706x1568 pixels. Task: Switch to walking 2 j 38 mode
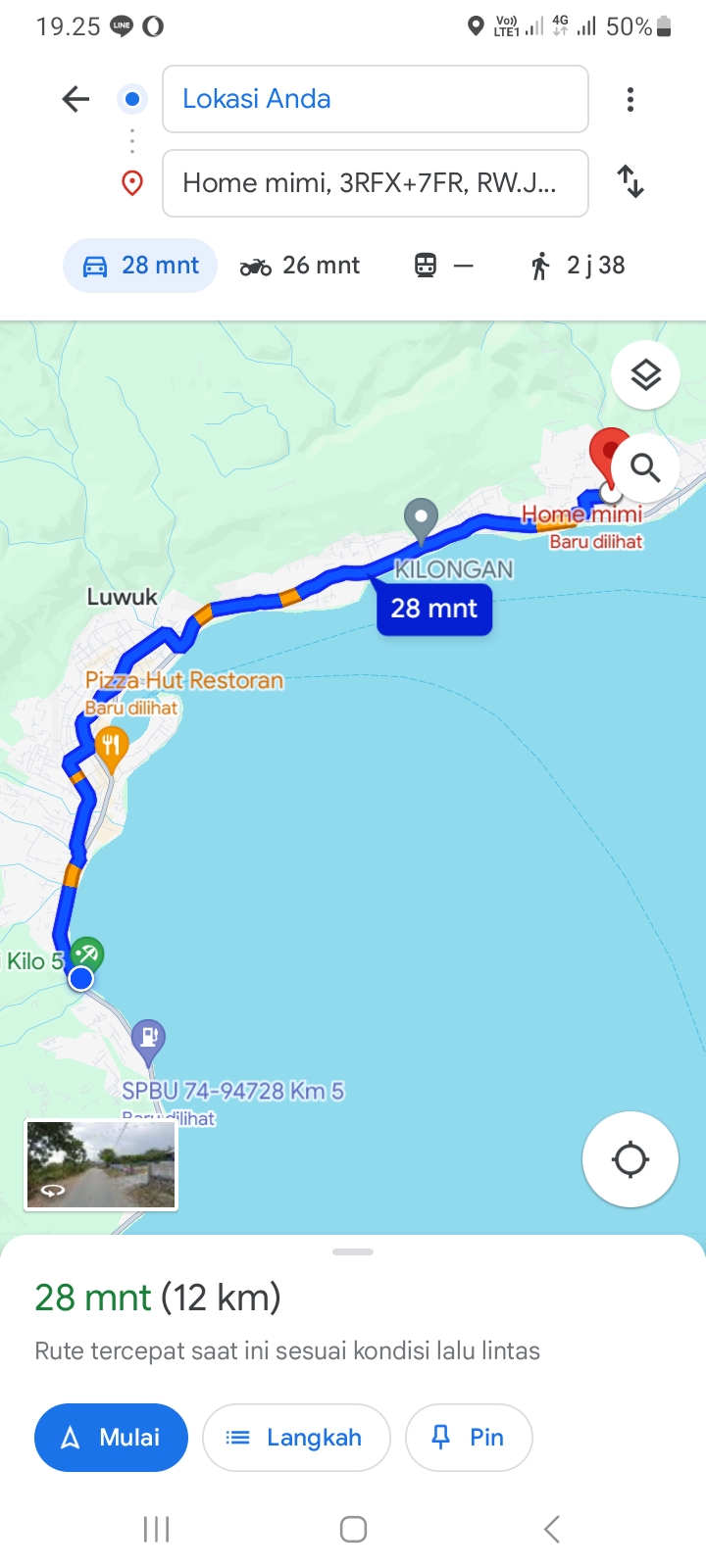pyautogui.click(x=577, y=266)
